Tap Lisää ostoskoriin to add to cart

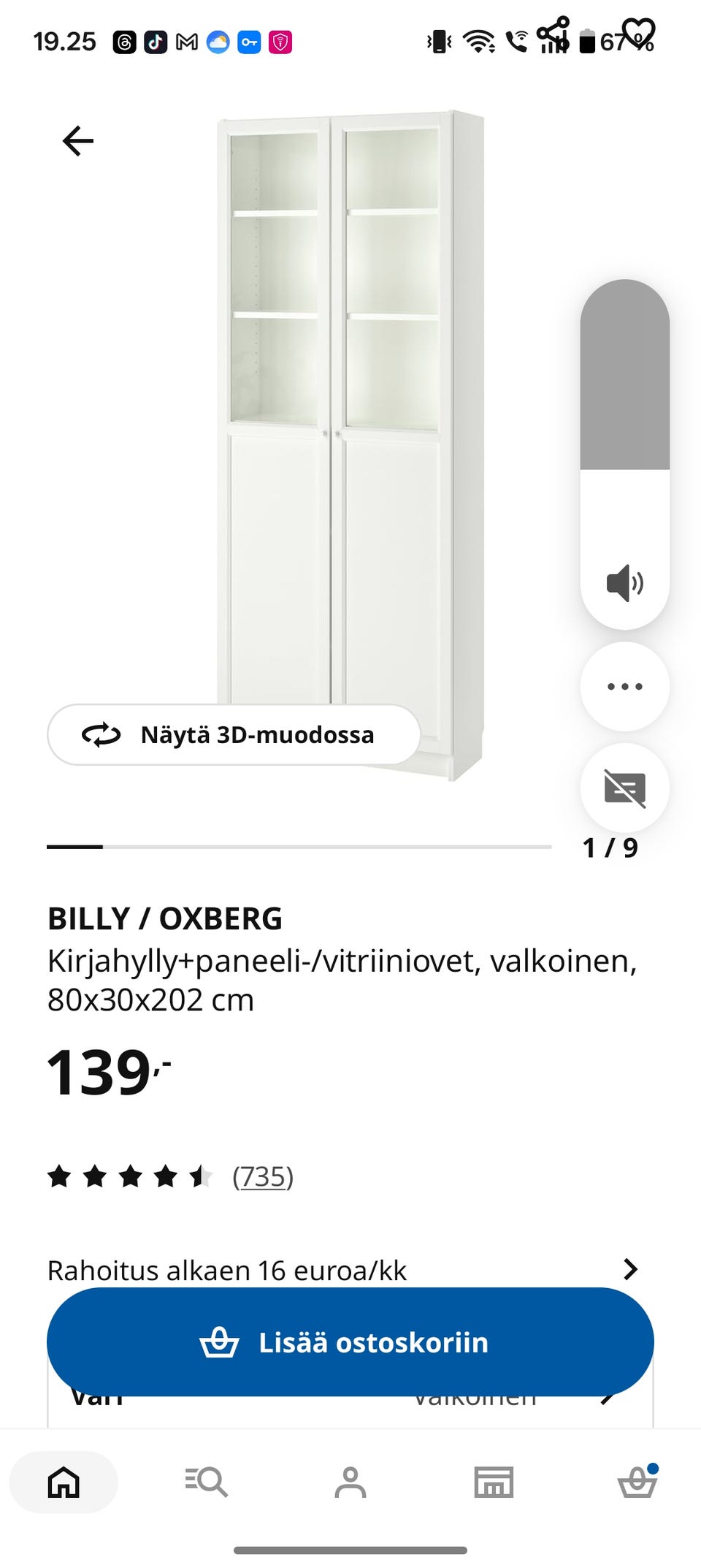(x=350, y=1341)
